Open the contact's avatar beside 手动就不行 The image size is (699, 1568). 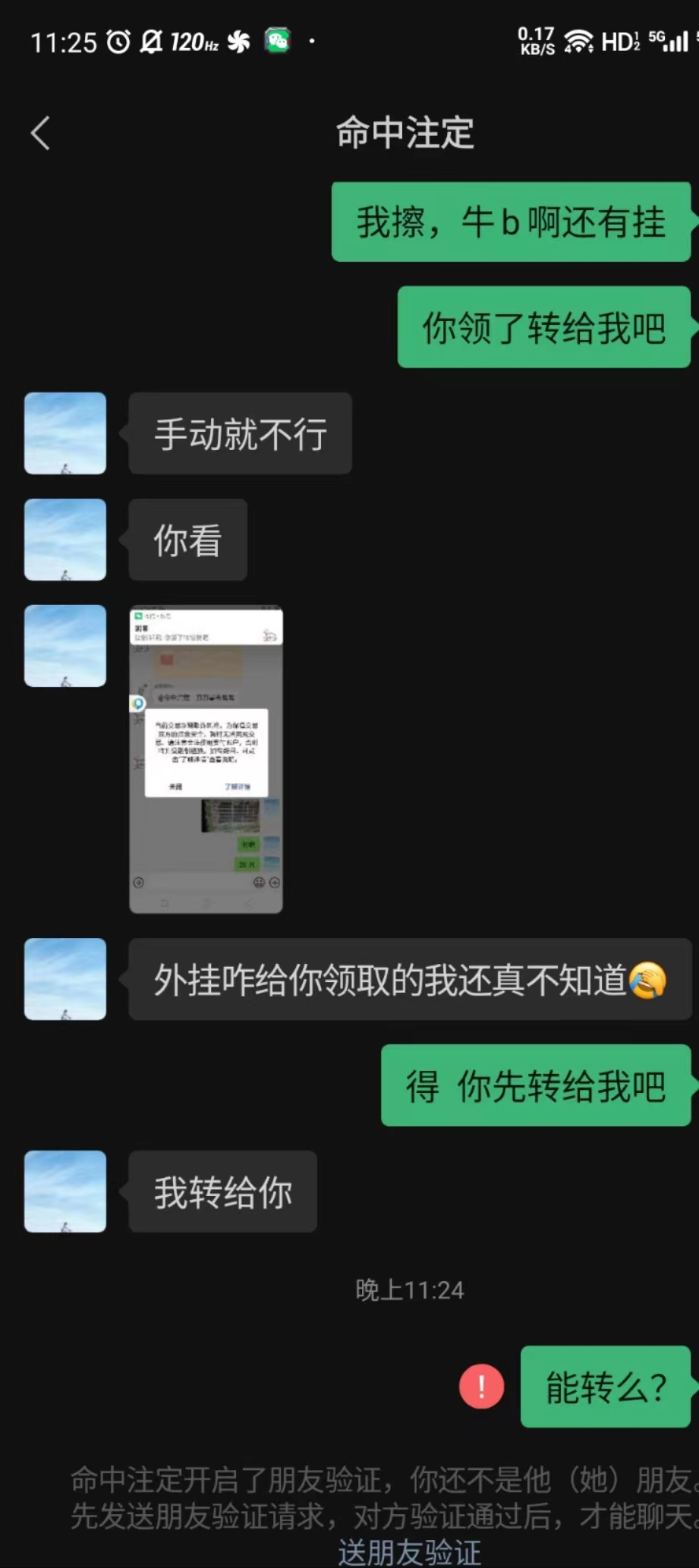65,433
